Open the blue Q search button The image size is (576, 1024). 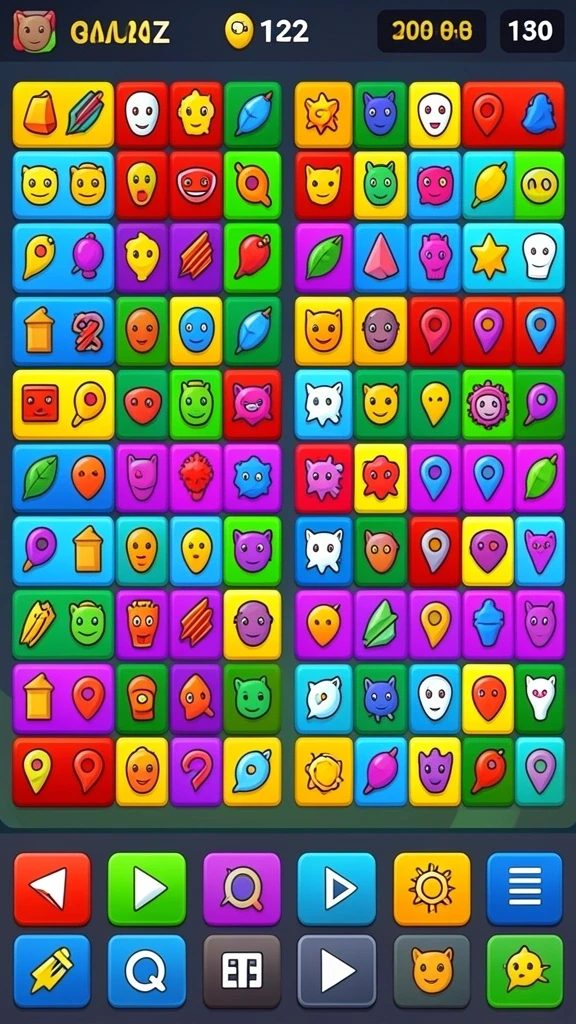pos(147,971)
